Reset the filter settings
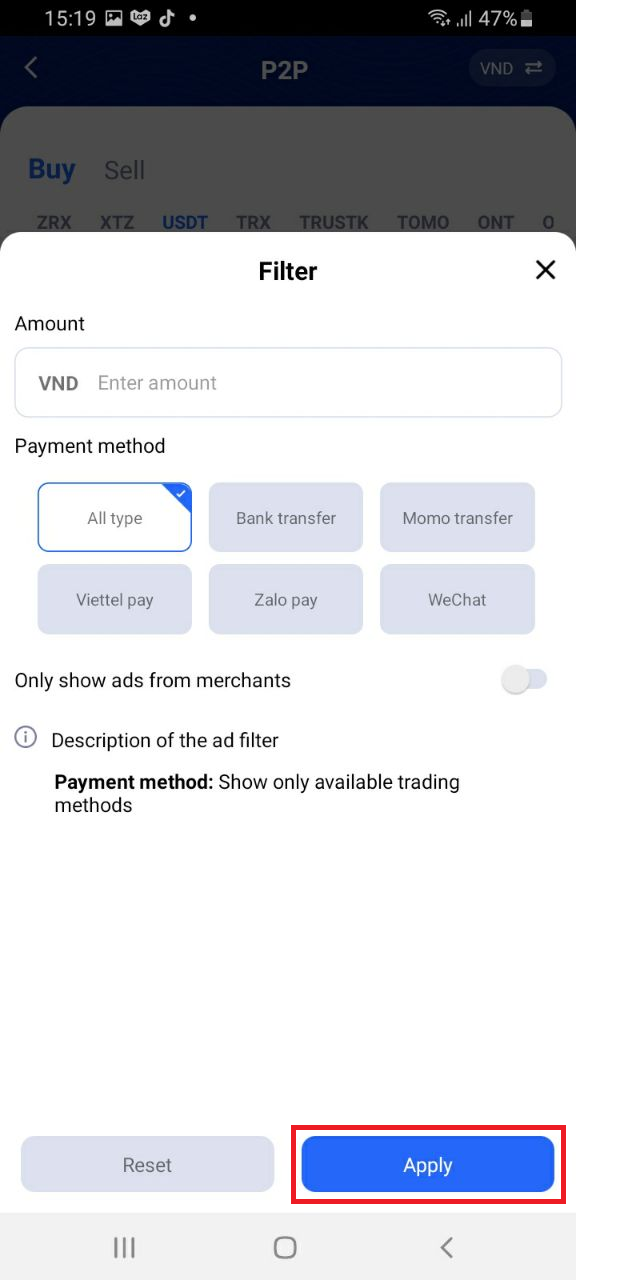The image size is (622, 1280). coord(147,1164)
